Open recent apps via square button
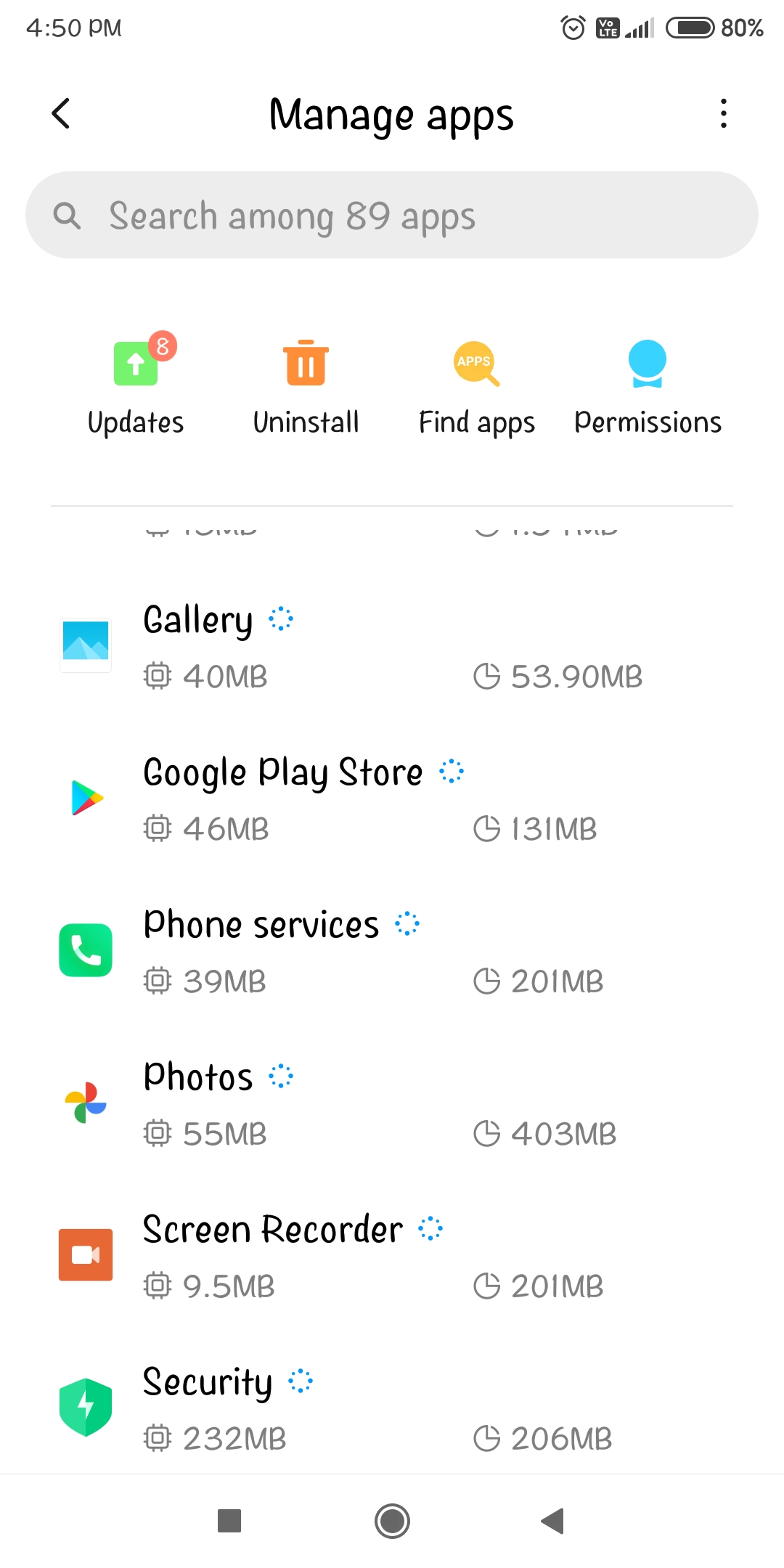Image resolution: width=784 pixels, height=1568 pixels. coord(229,1521)
